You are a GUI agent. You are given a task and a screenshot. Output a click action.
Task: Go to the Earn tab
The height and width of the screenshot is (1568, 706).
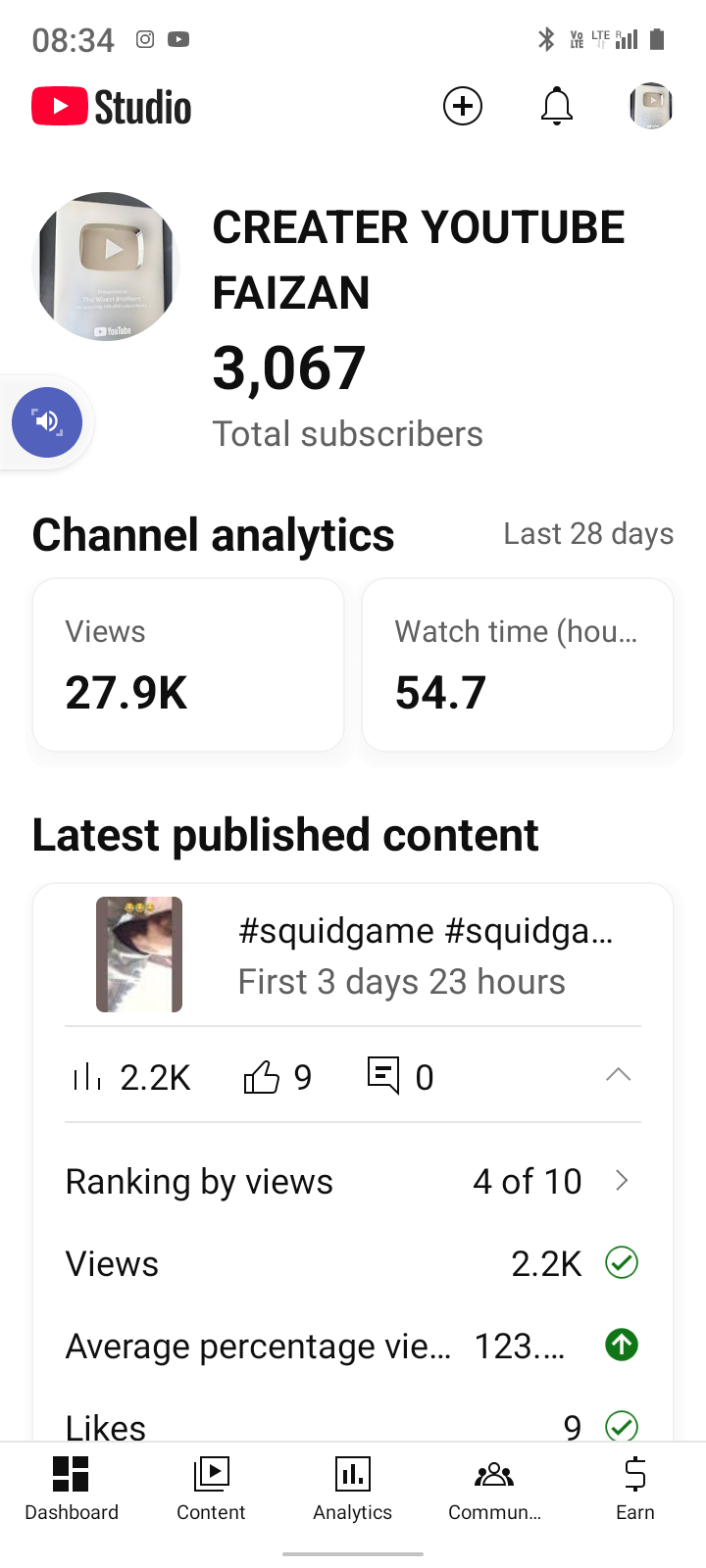coord(635,1488)
